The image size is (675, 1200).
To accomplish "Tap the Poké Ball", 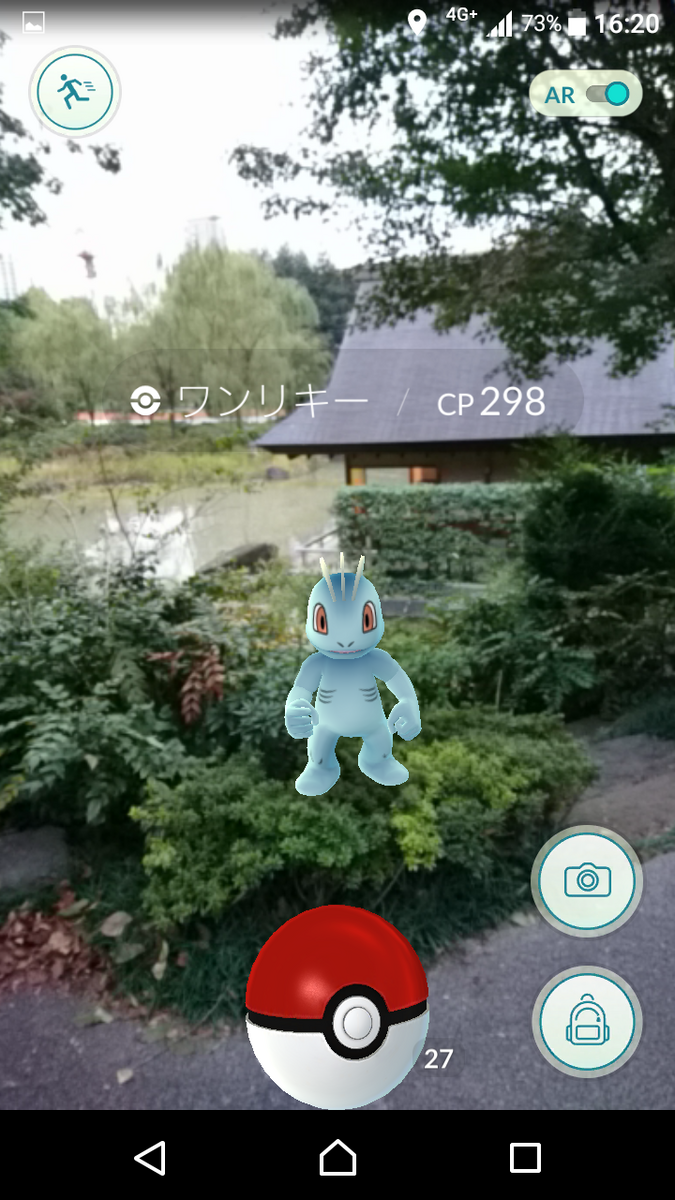I will click(337, 1008).
